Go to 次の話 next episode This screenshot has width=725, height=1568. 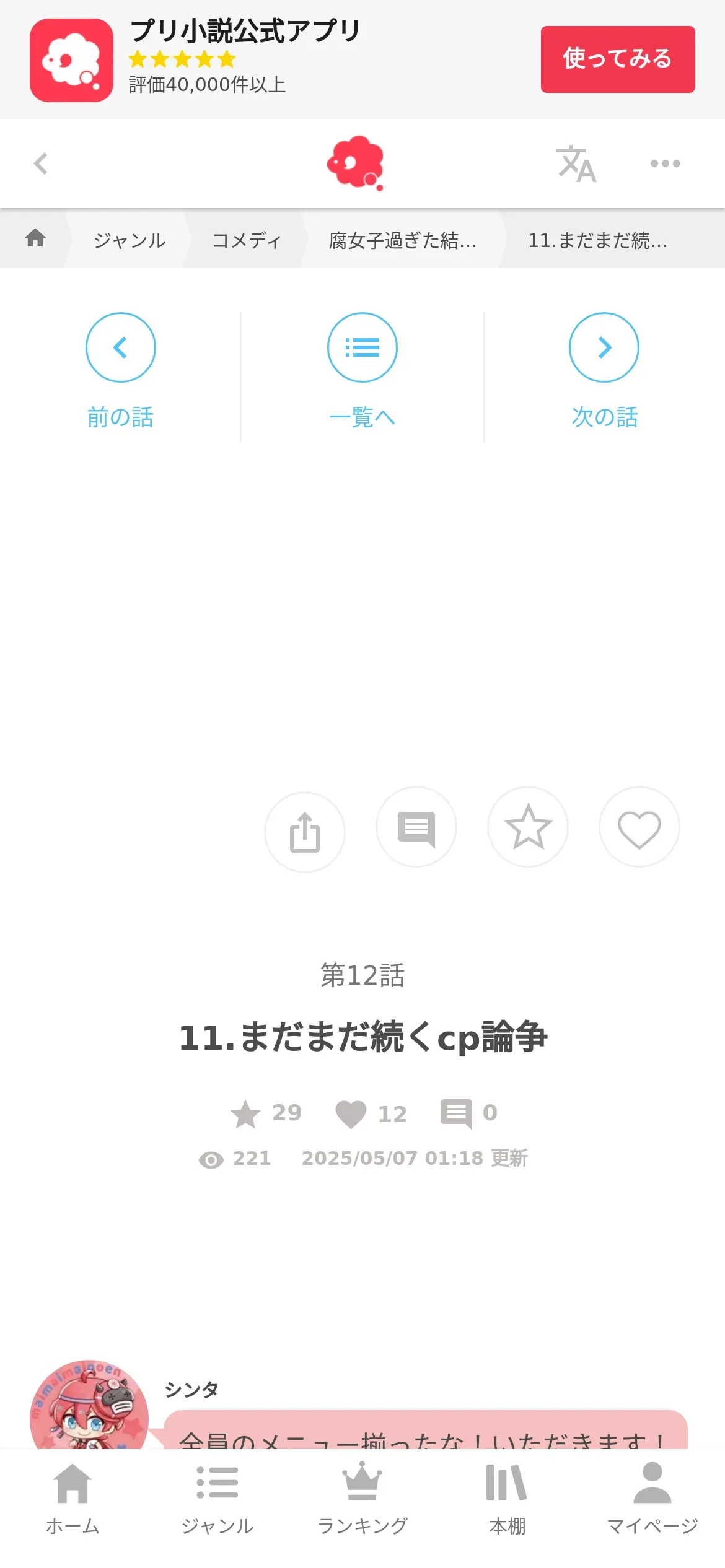pos(604,370)
